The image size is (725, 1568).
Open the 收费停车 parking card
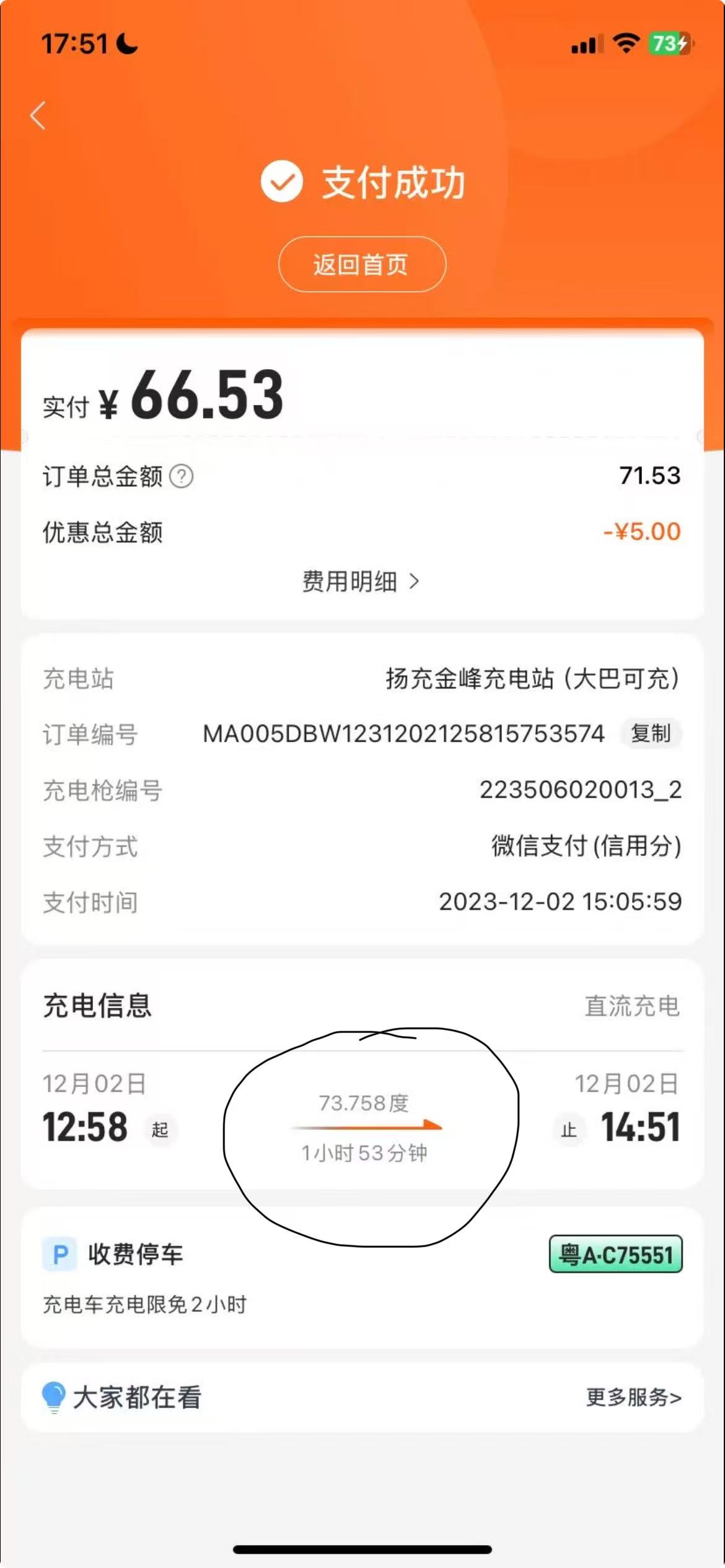pos(135,1254)
